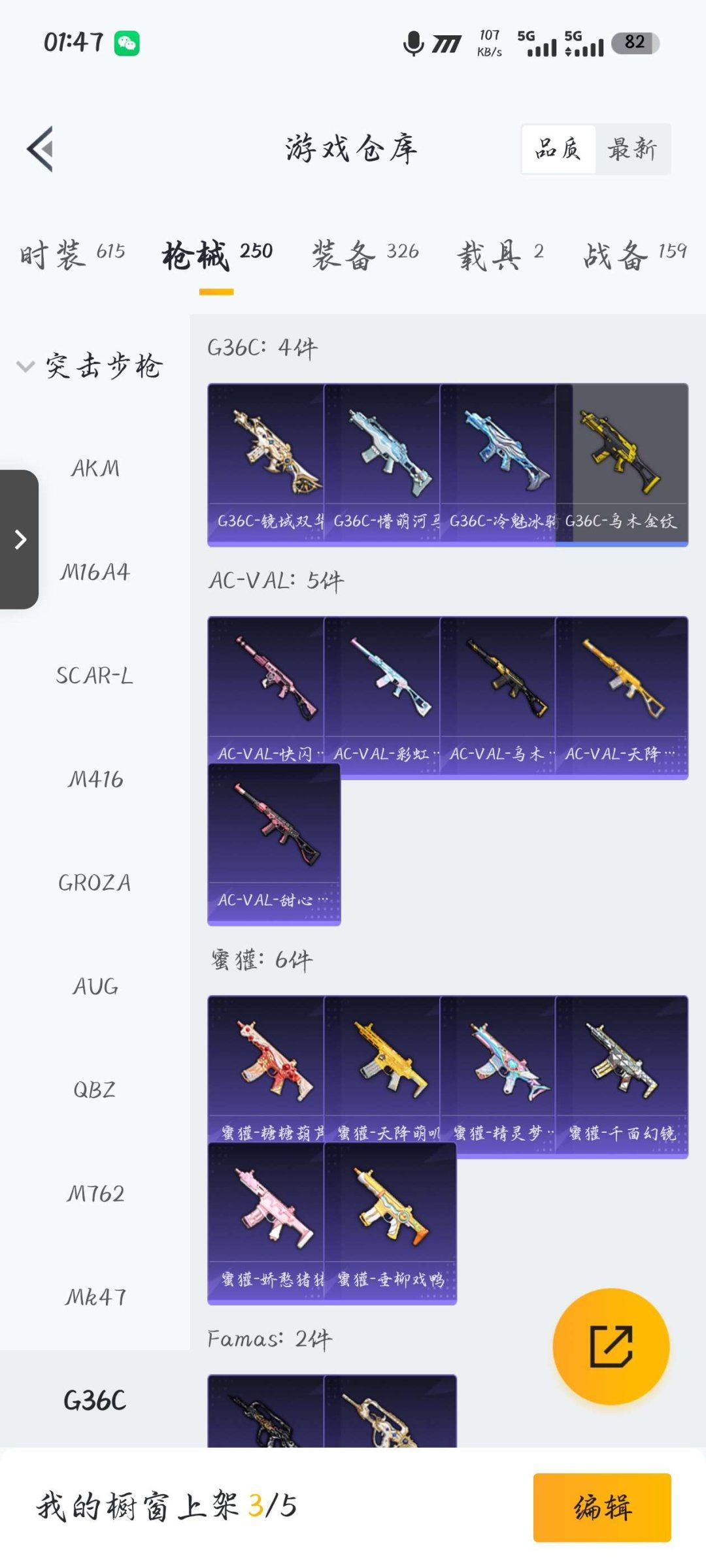This screenshot has height=1568, width=706.
Task: Open the 蜜獾-垂柳戏鸭 skin tile
Action: [x=390, y=1222]
